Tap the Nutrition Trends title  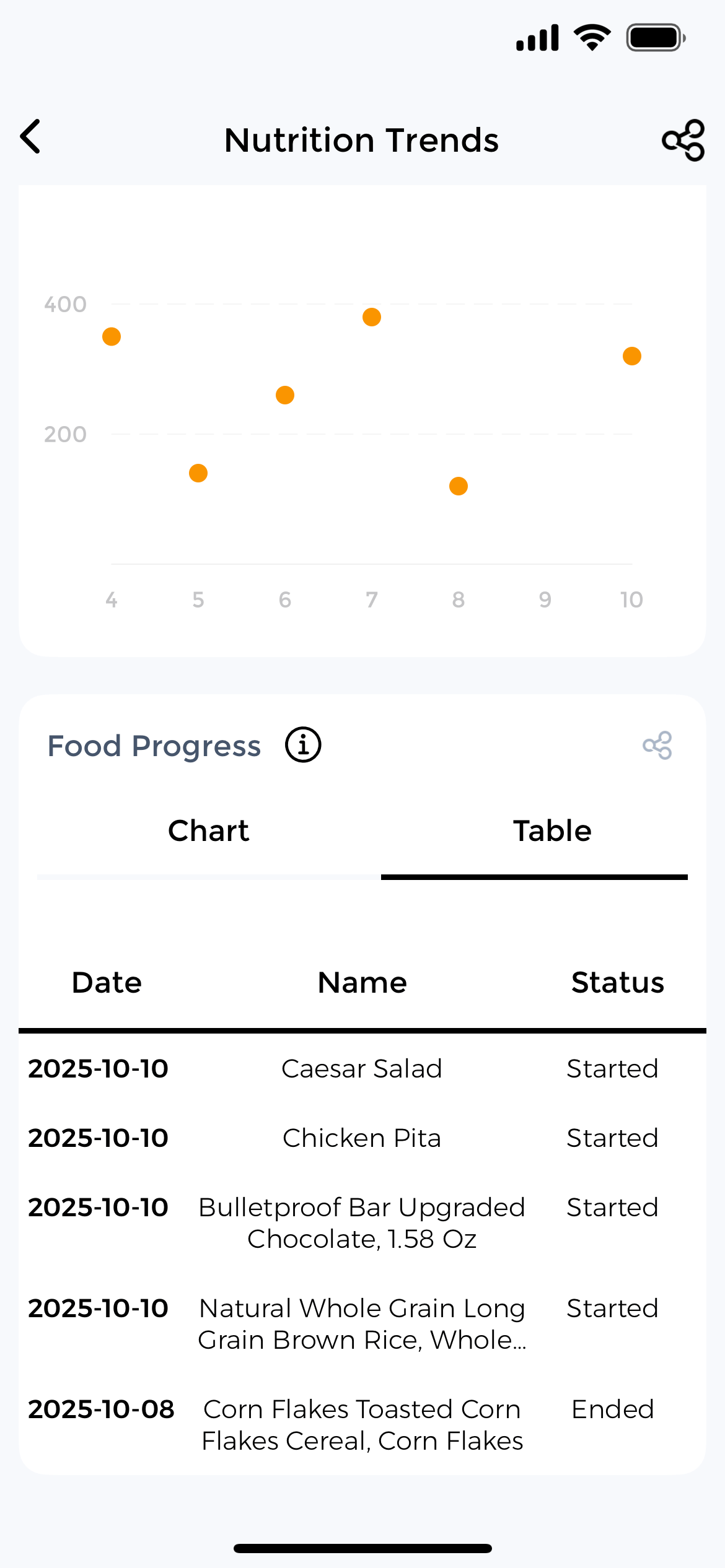[362, 139]
